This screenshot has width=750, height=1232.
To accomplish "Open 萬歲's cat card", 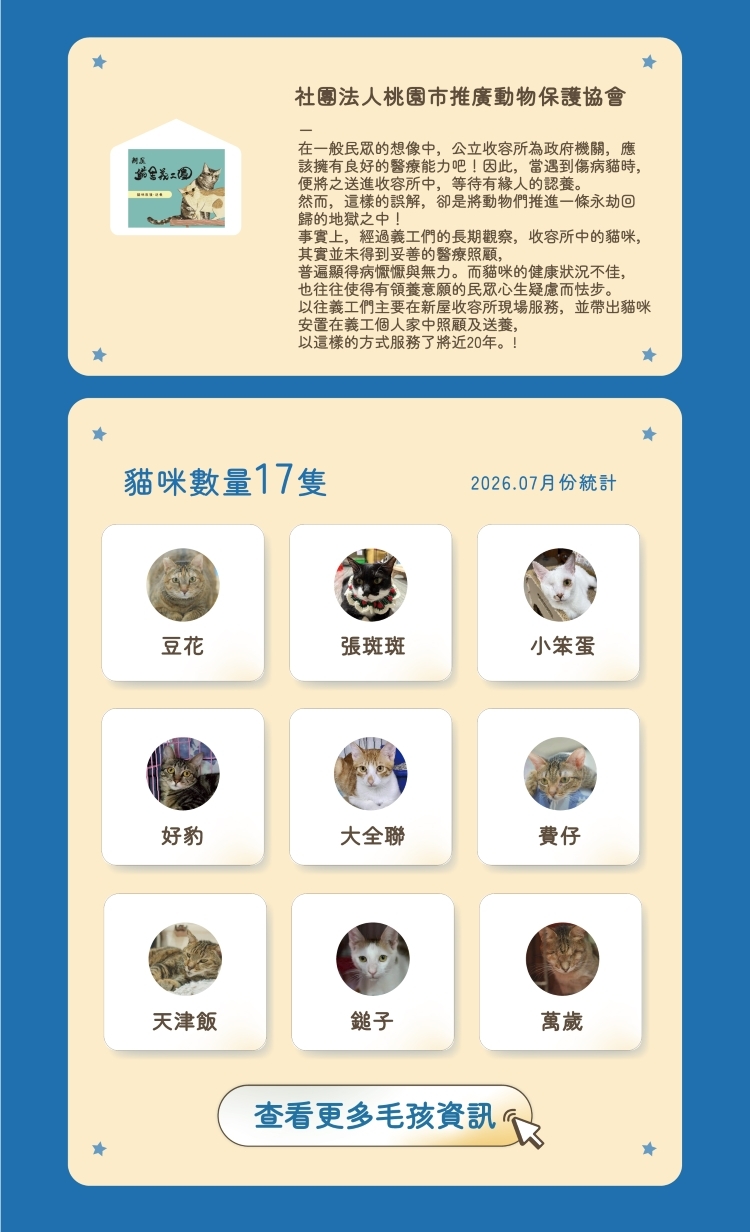I will tap(561, 972).
